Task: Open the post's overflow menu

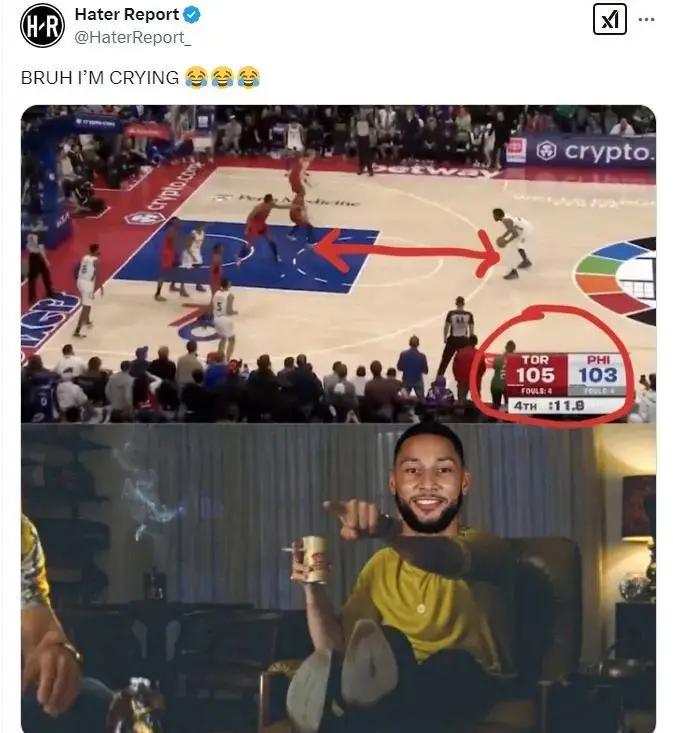Action: [648, 19]
